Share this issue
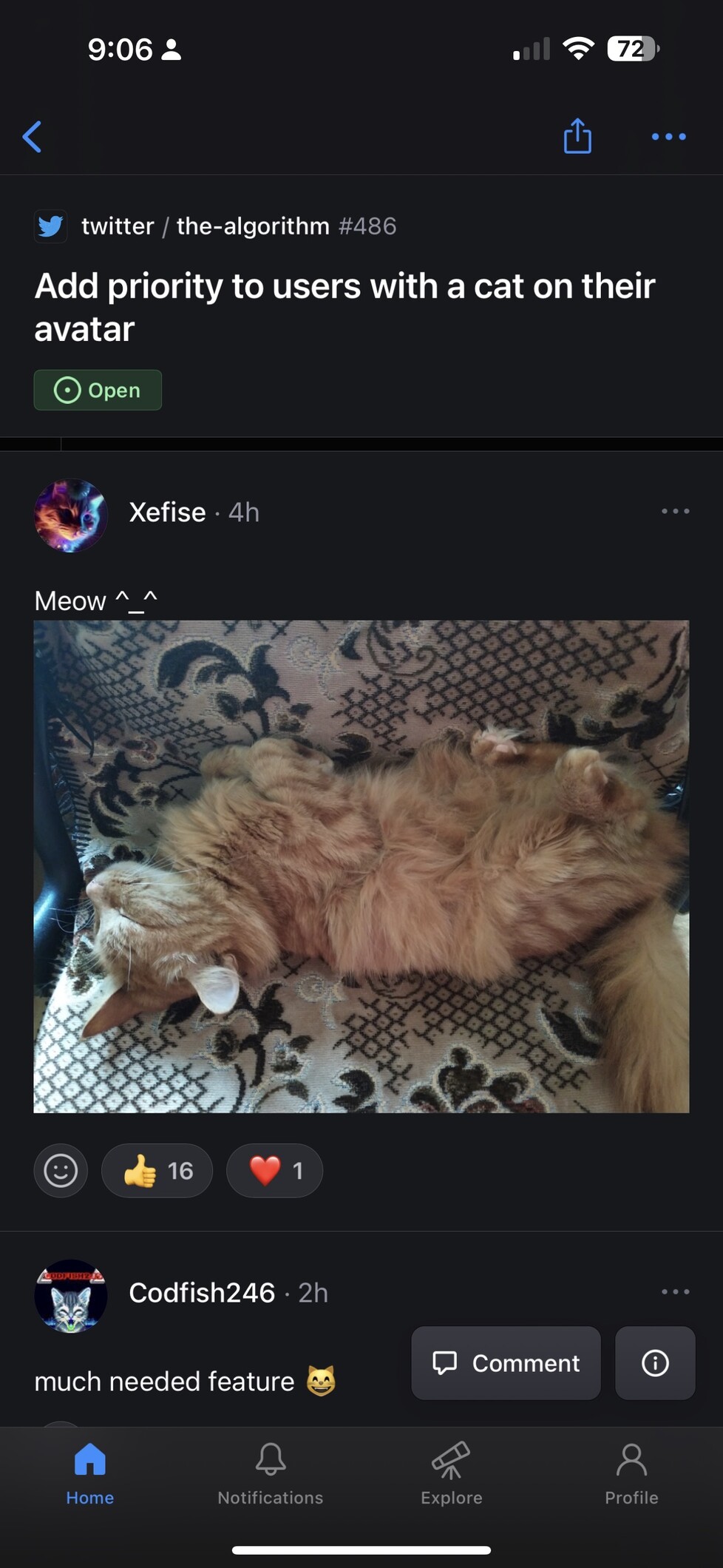723x1568 pixels. click(577, 136)
